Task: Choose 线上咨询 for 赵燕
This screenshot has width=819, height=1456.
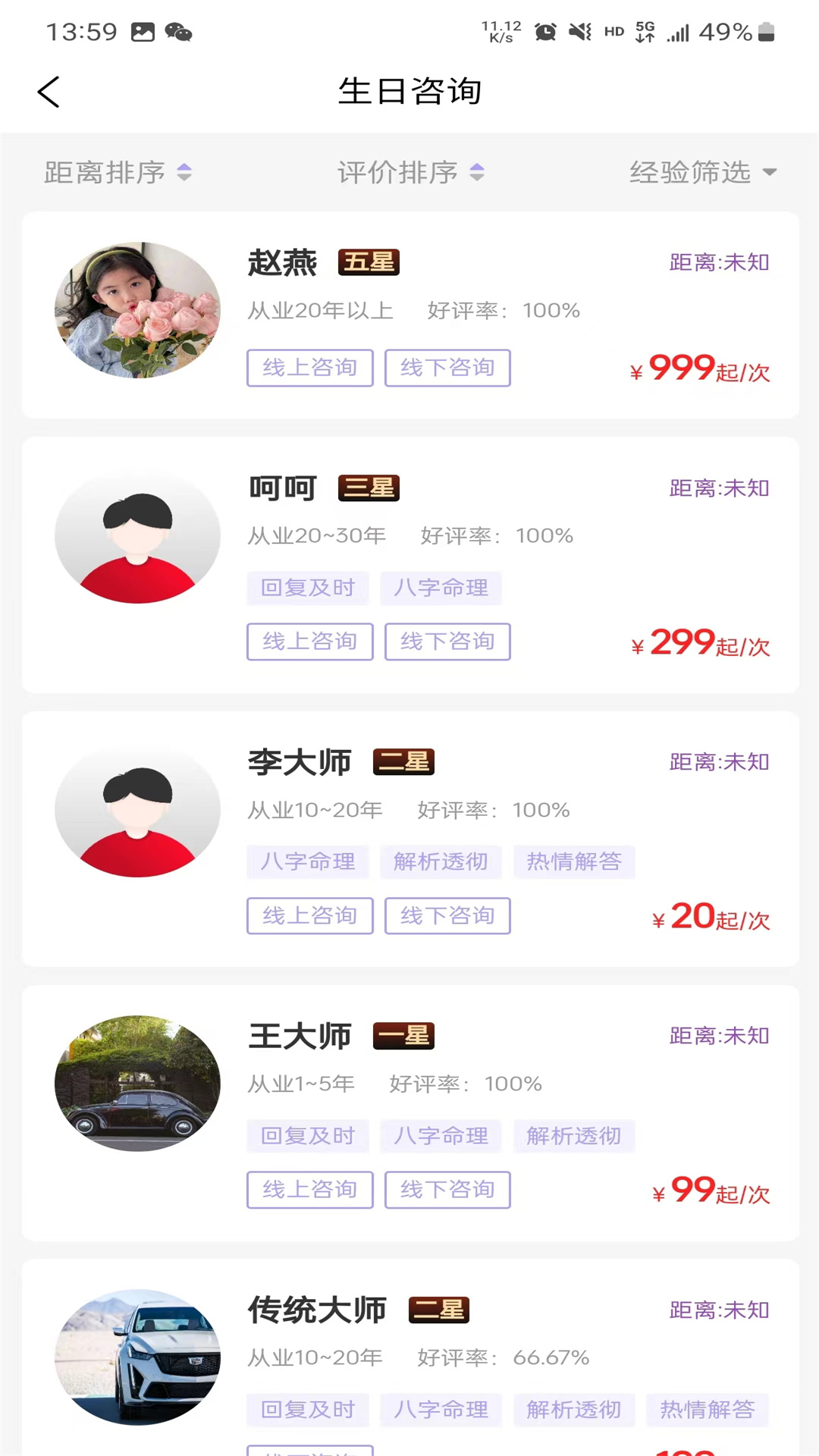Action: (x=309, y=368)
